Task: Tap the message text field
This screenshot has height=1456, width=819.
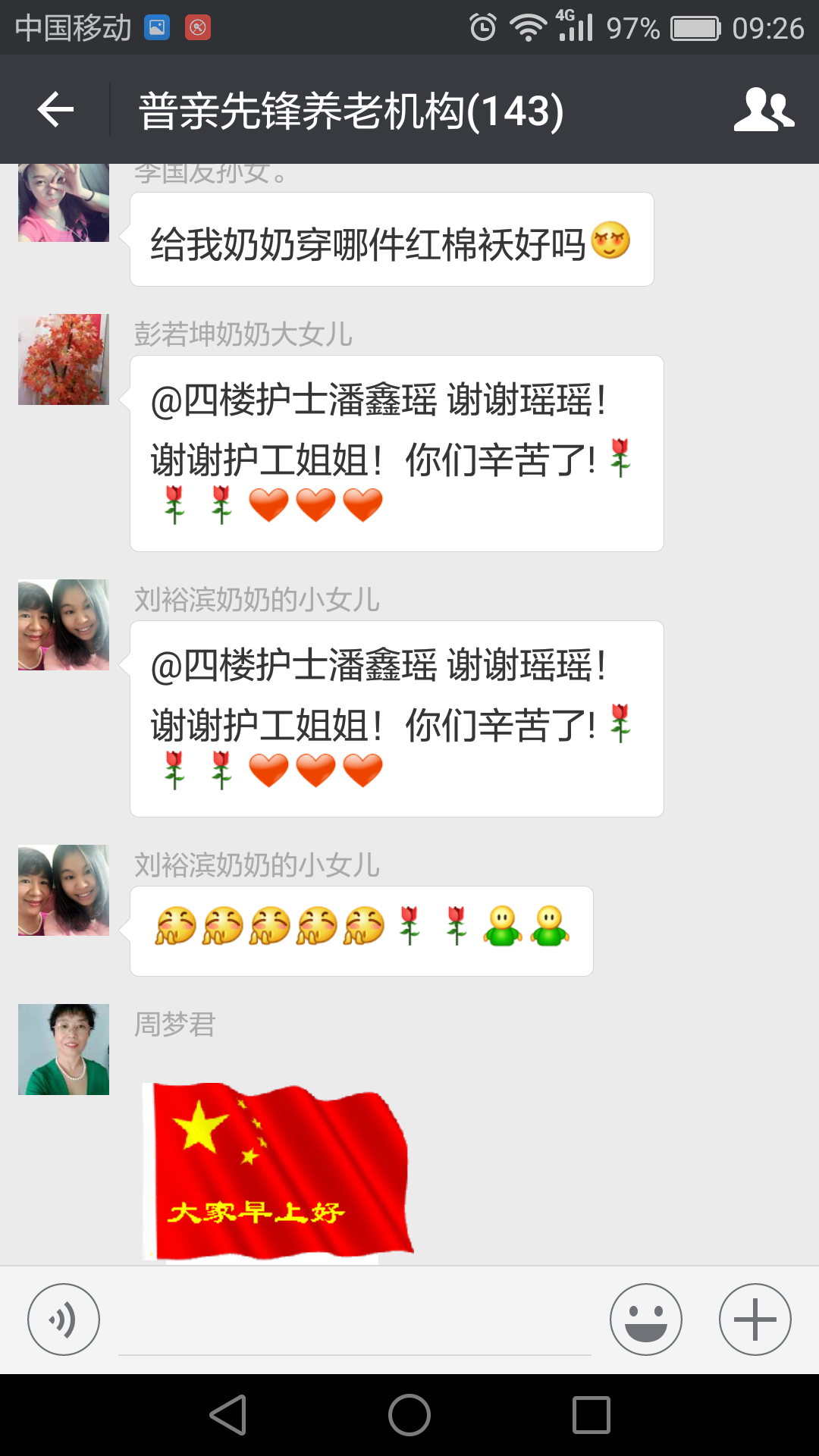Action: (x=354, y=1323)
